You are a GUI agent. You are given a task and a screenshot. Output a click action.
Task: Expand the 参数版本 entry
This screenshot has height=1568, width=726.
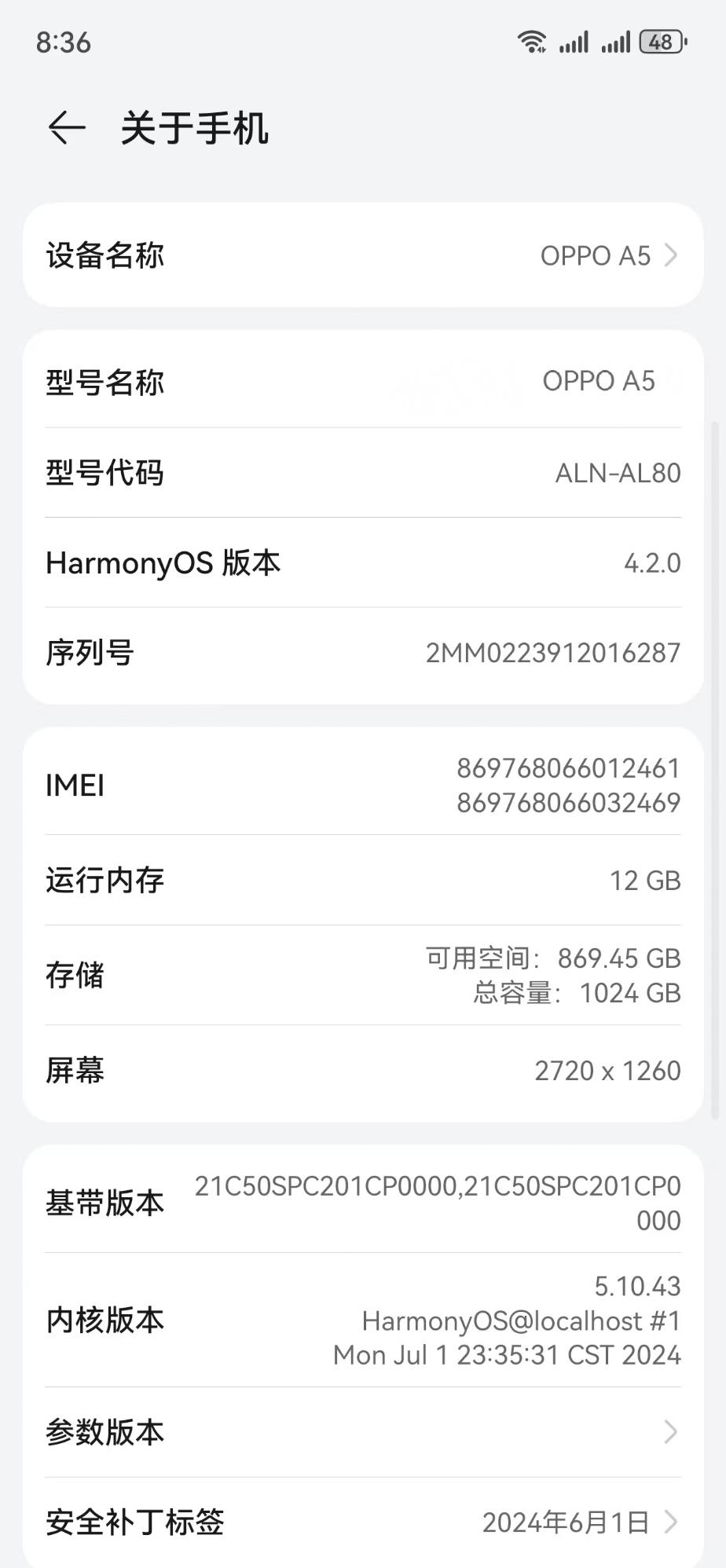(x=363, y=1431)
